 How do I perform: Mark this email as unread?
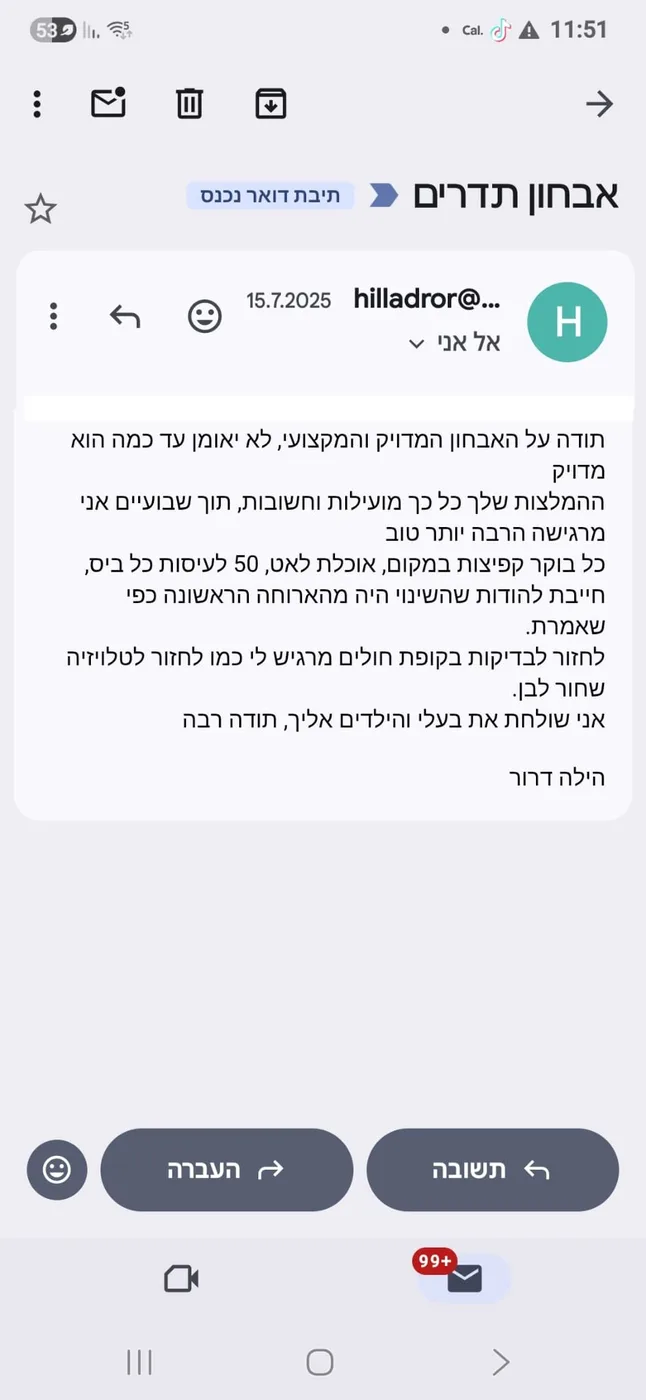[108, 104]
